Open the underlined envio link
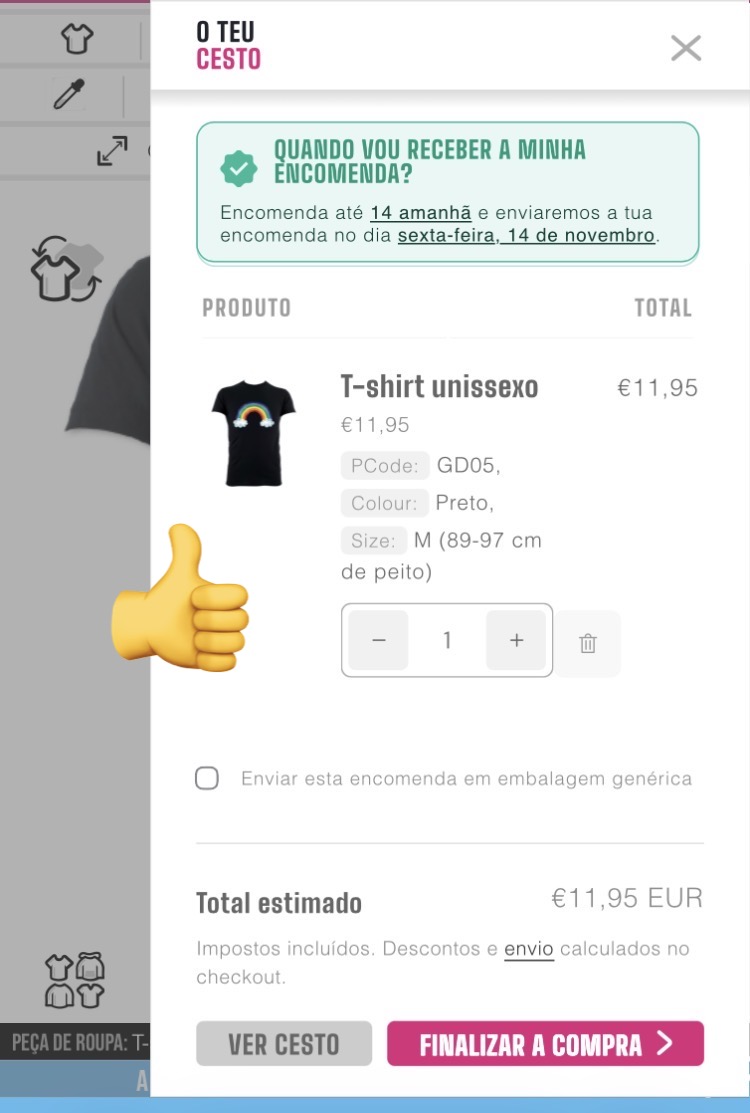750x1113 pixels. pos(529,948)
